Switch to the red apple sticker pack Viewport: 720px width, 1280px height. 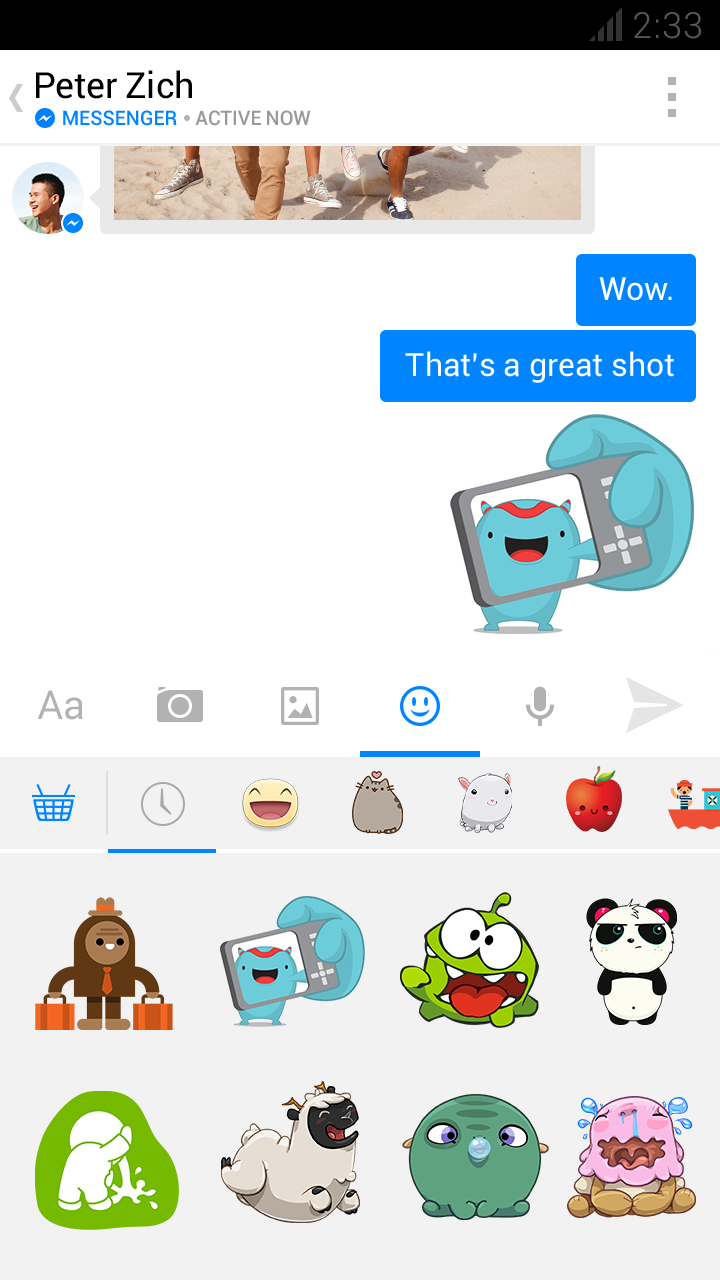pyautogui.click(x=594, y=803)
